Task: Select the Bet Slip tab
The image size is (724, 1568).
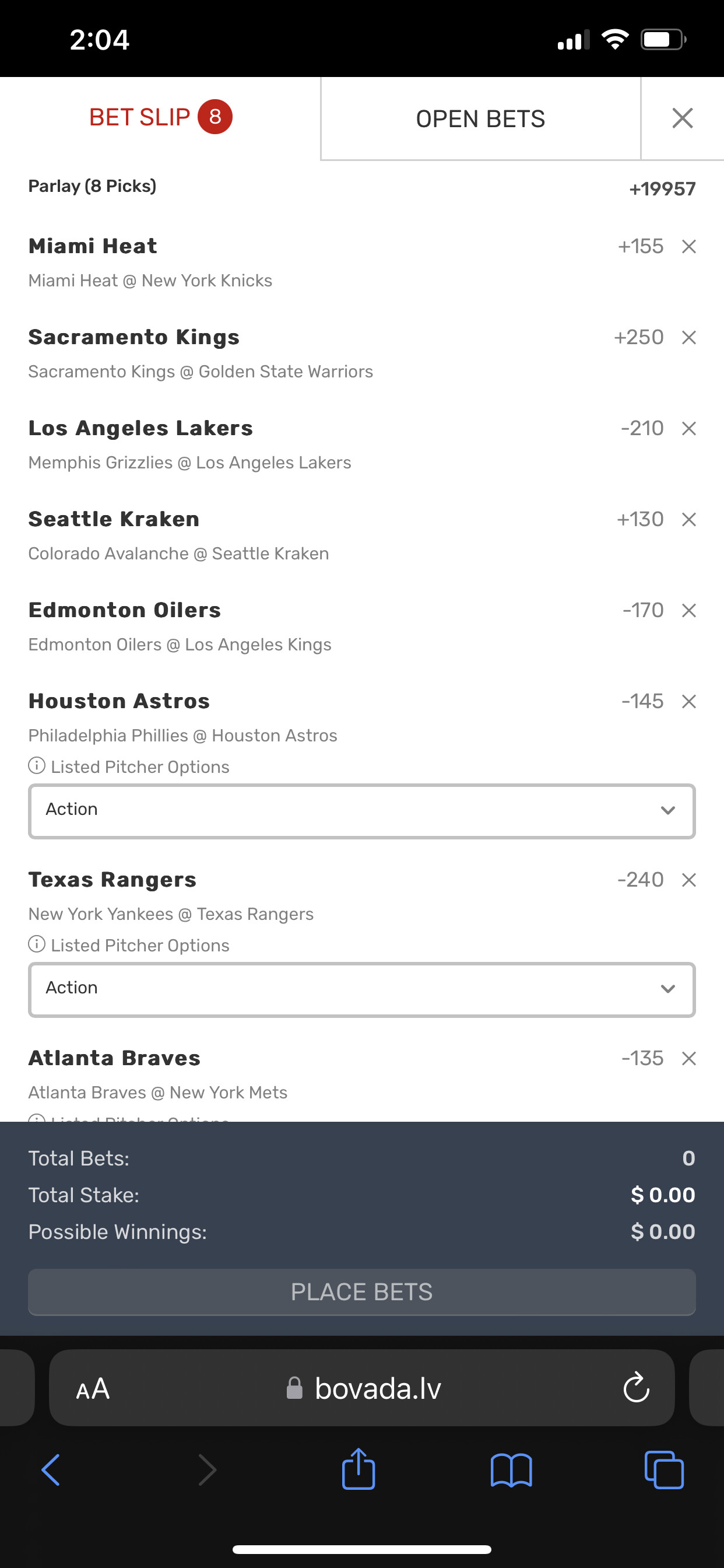Action: (160, 117)
